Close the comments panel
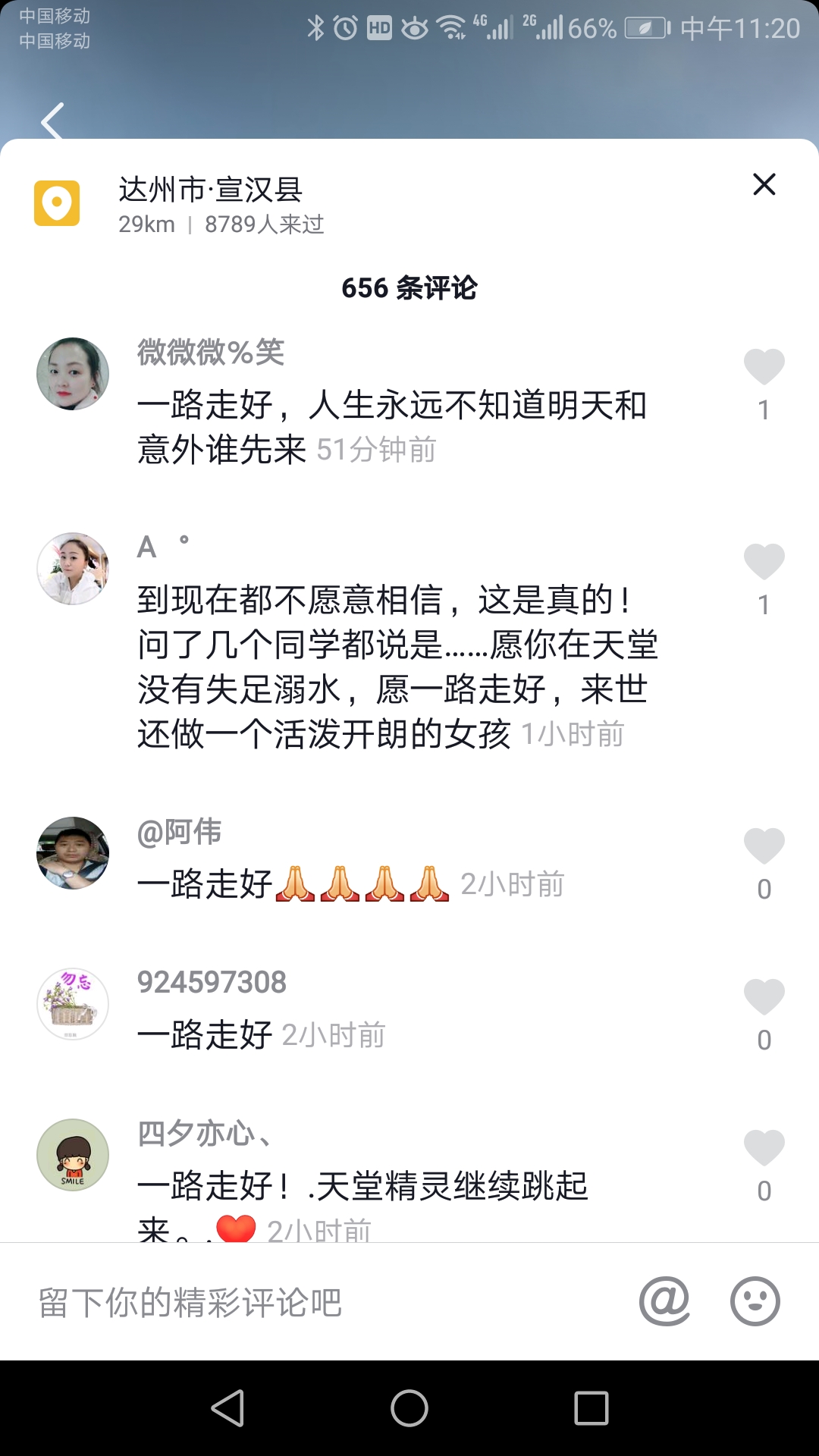 [x=764, y=184]
